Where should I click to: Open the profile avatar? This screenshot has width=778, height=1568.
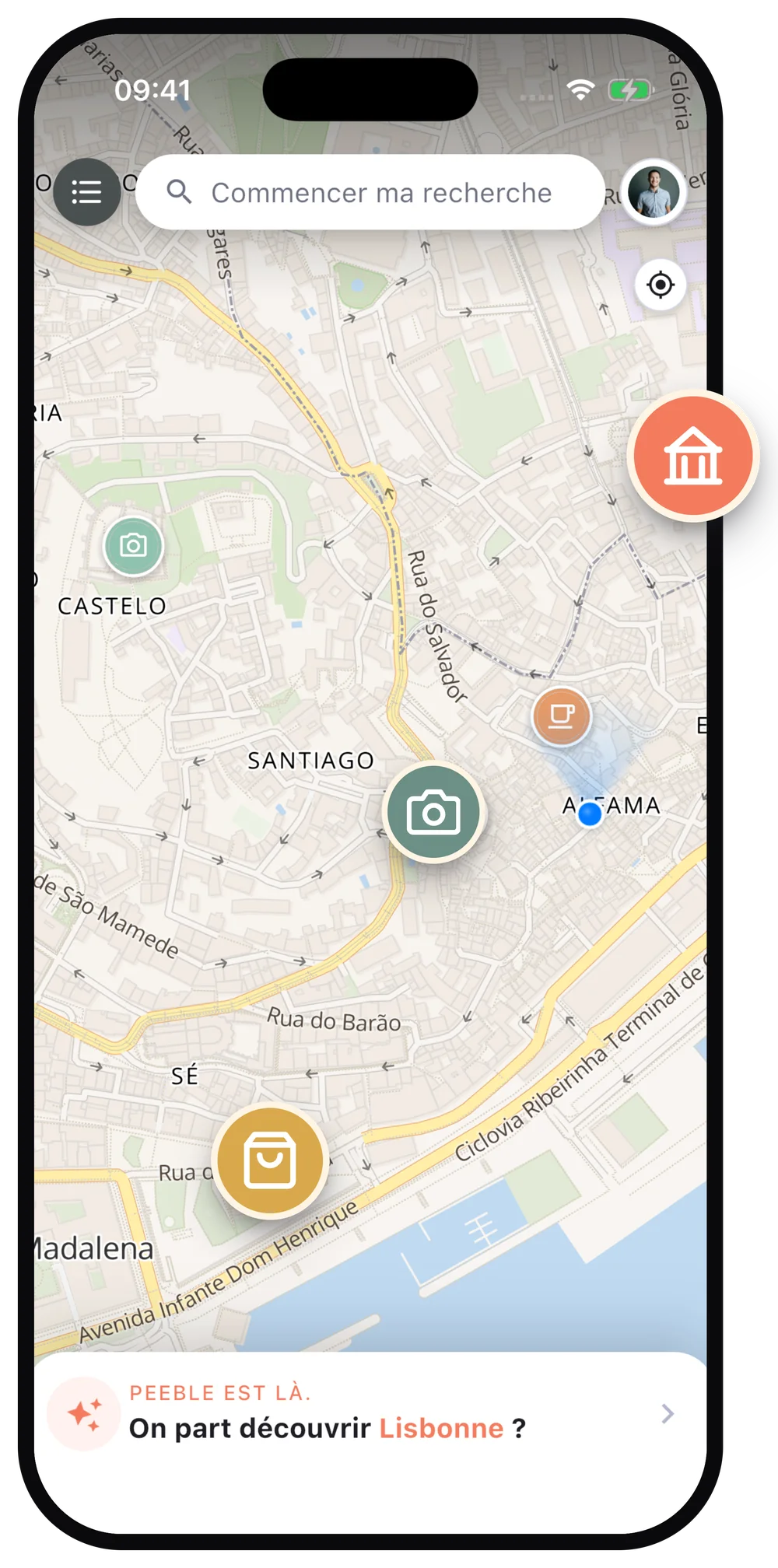(x=654, y=192)
